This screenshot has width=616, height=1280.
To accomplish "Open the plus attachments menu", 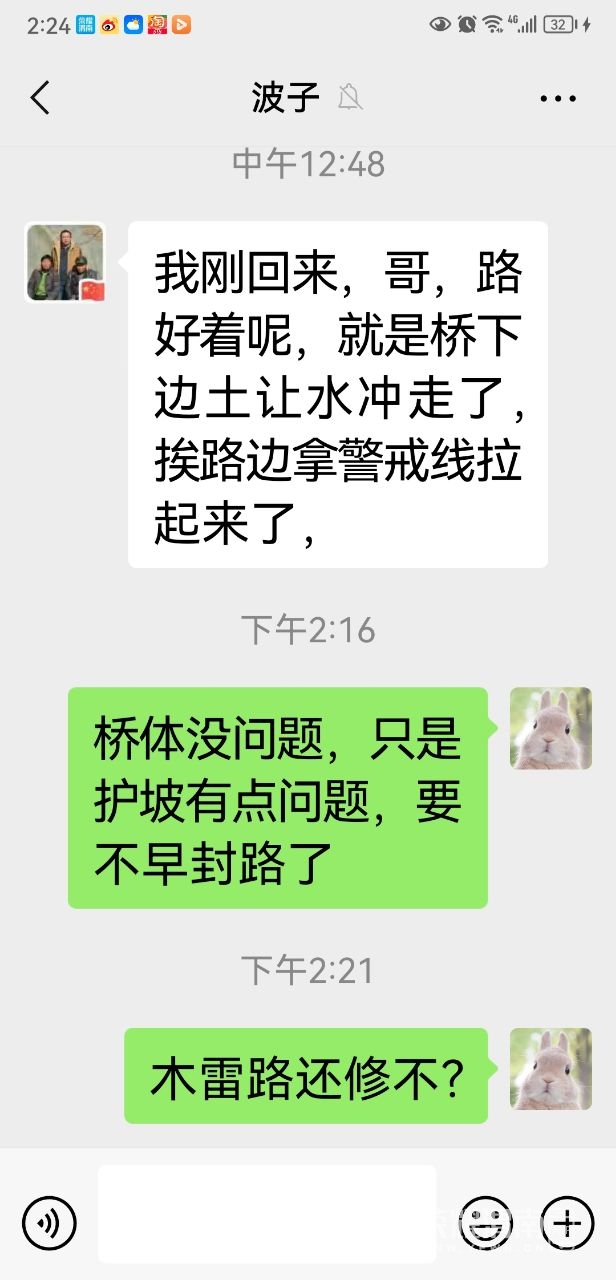I will pyautogui.click(x=566, y=1222).
